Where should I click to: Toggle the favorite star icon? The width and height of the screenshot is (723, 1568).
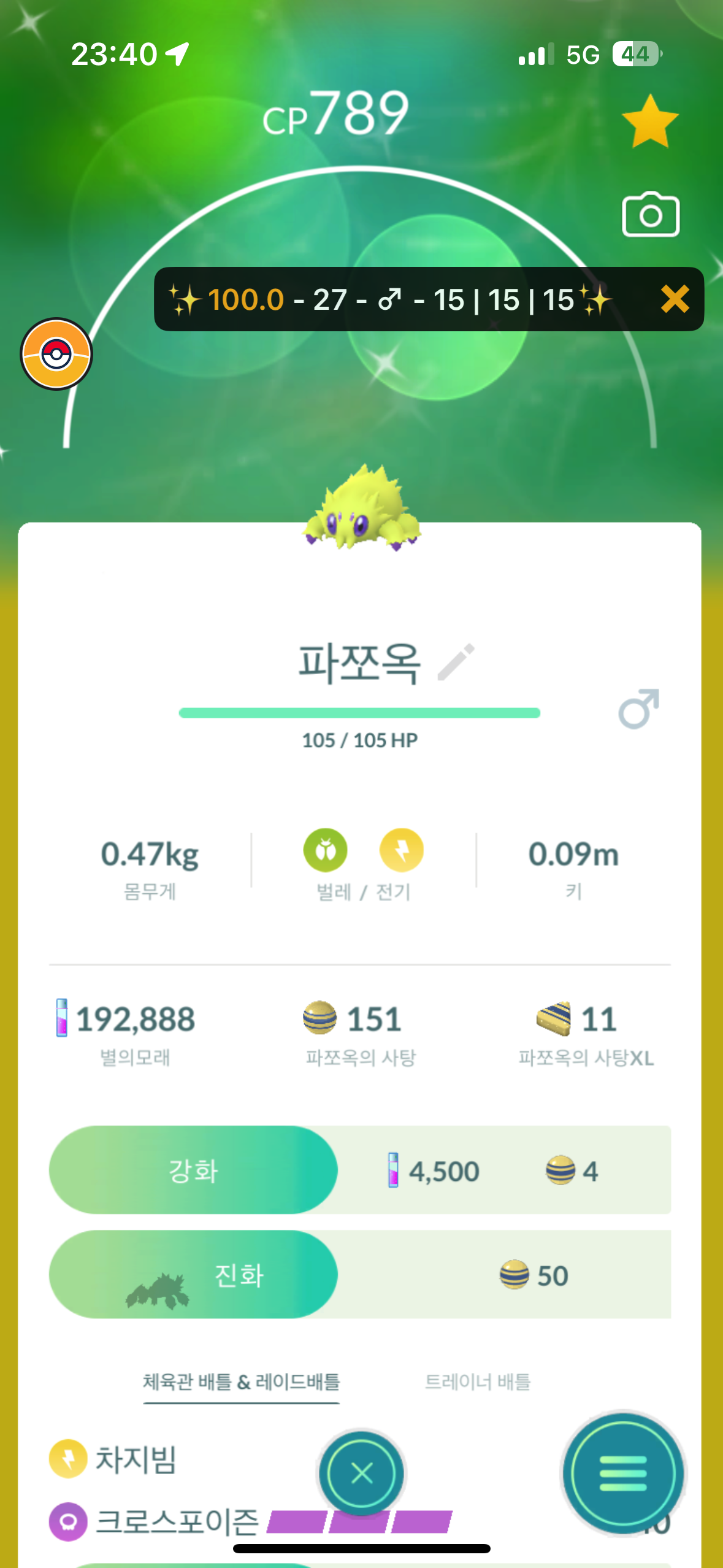point(649,121)
